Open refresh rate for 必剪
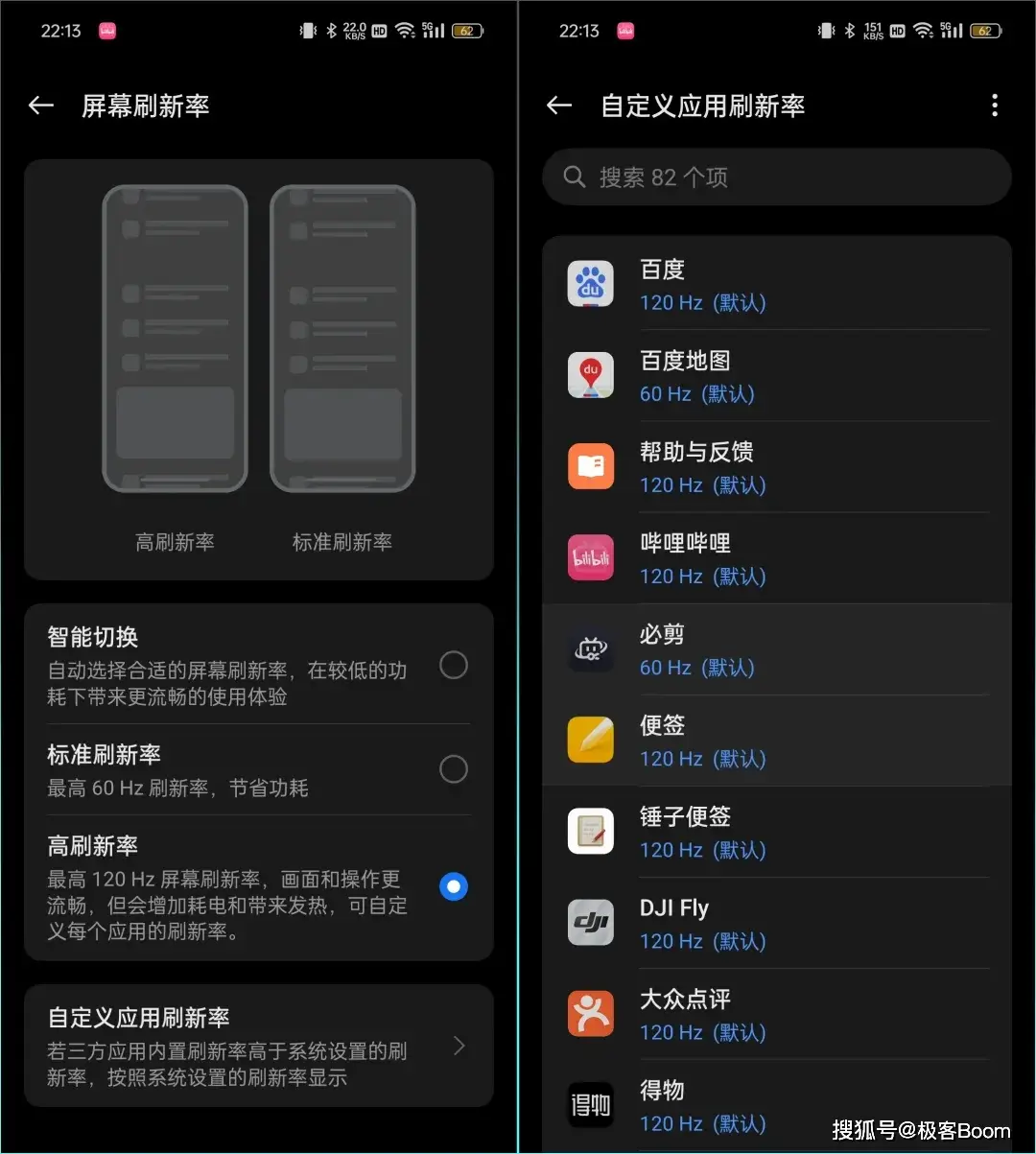 tap(777, 649)
